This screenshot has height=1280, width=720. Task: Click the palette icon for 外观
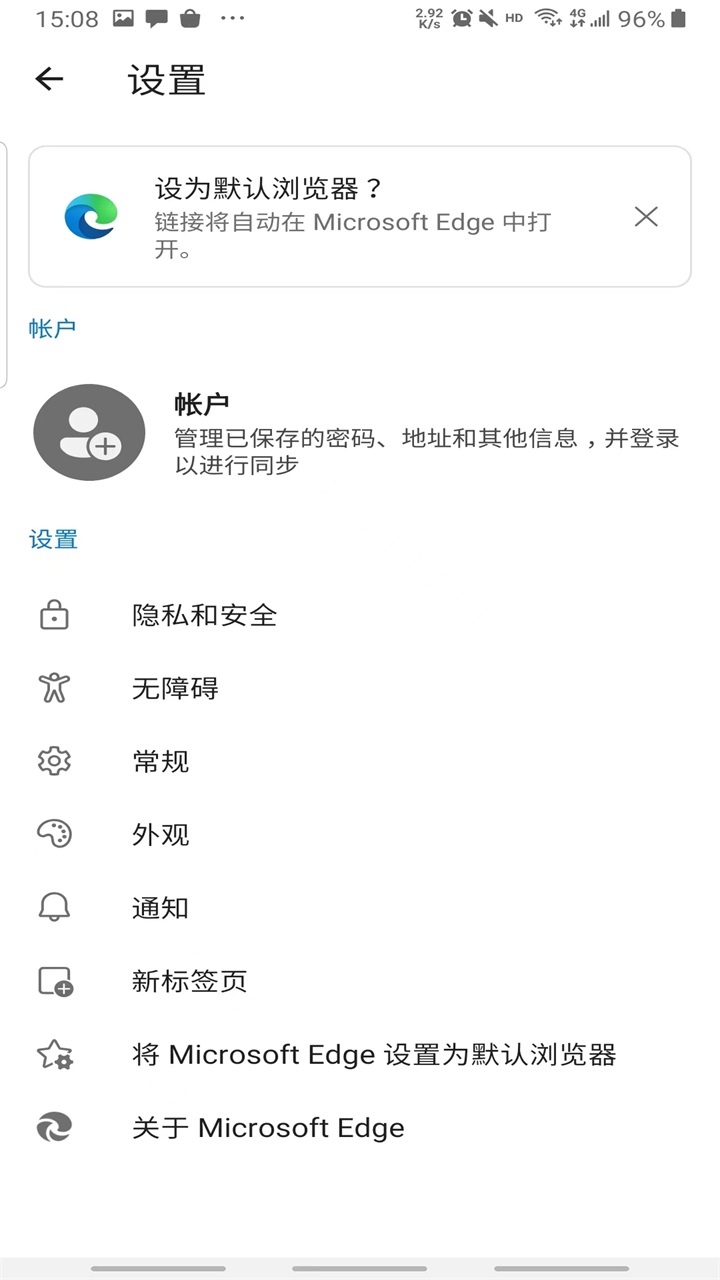pos(54,834)
